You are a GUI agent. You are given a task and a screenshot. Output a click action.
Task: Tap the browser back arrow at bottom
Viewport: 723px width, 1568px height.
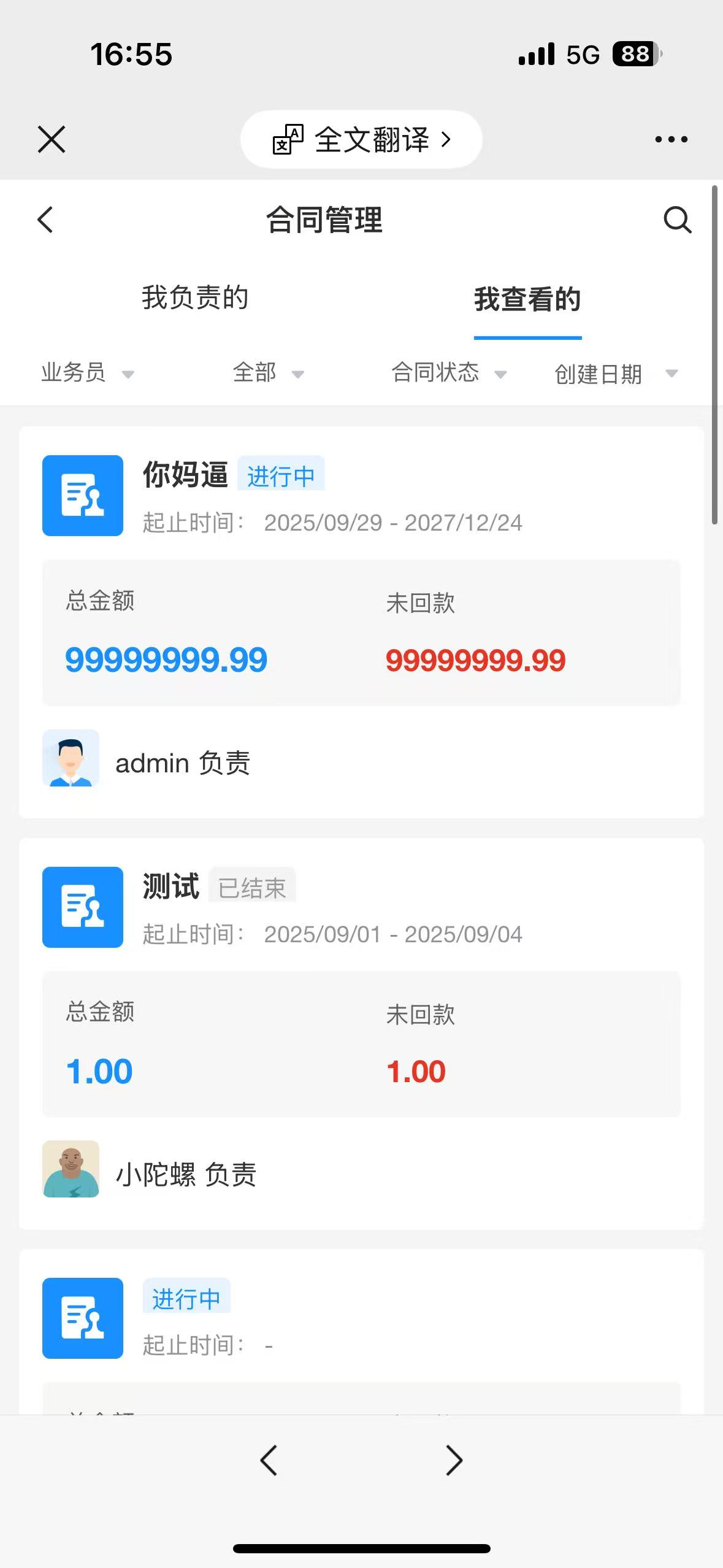tap(269, 1460)
